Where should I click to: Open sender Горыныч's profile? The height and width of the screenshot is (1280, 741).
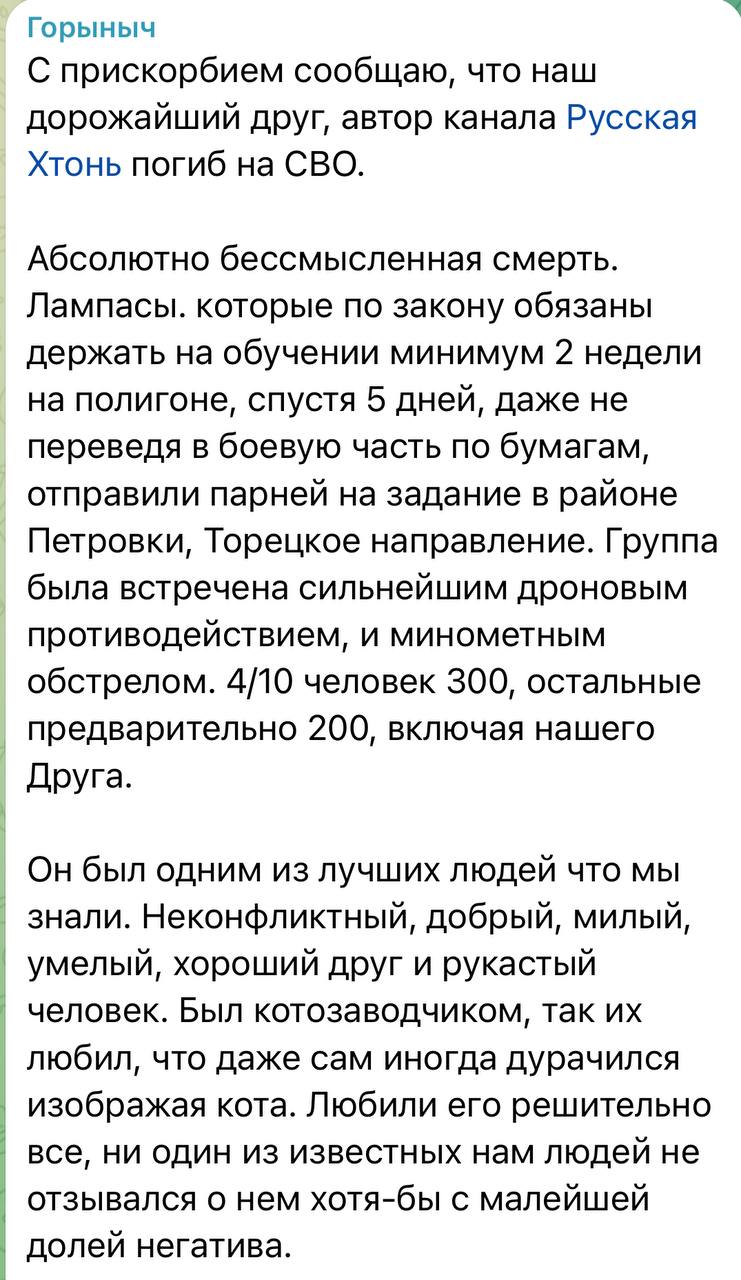[x=91, y=29]
